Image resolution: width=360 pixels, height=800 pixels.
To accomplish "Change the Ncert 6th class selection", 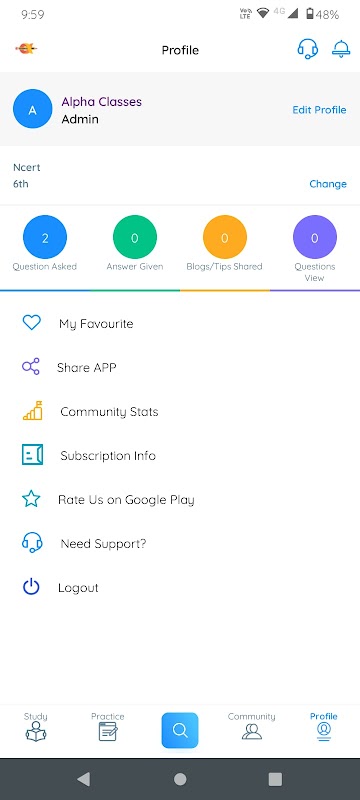I will (328, 184).
